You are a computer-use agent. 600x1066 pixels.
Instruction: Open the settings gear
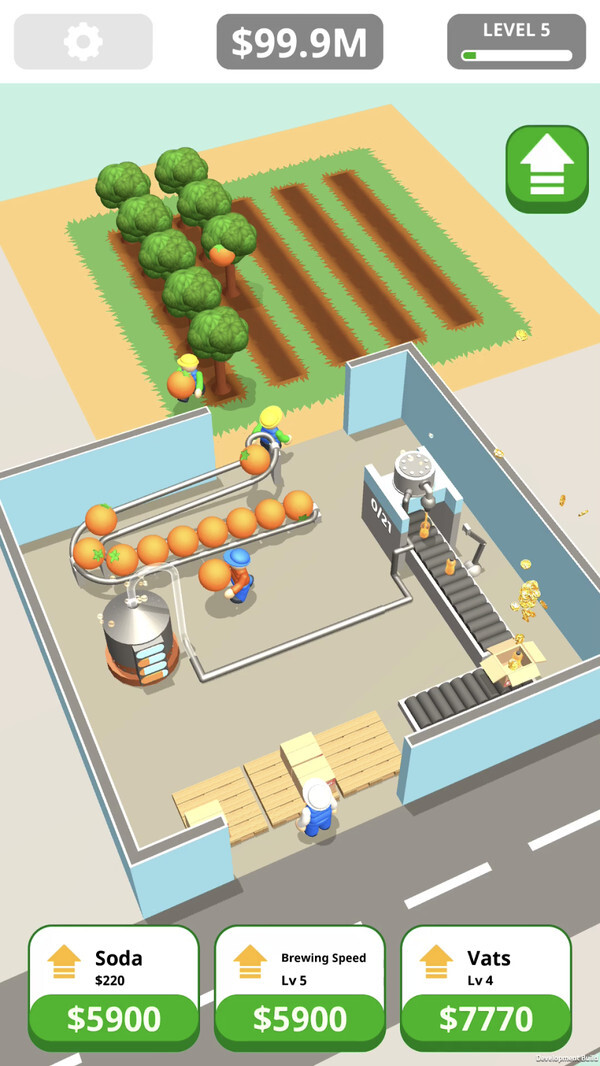point(83,41)
